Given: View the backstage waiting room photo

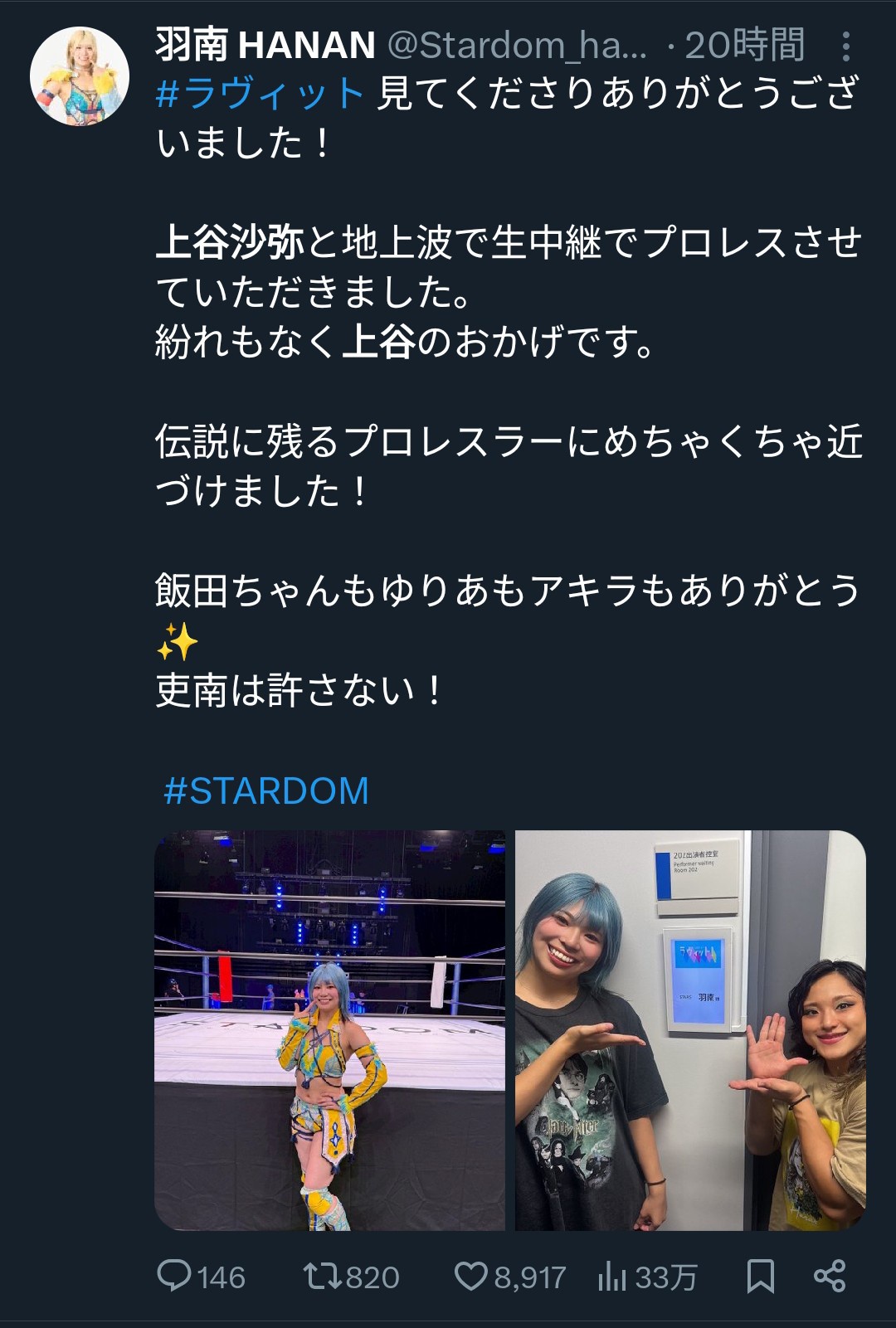Looking at the screenshot, I should pyautogui.click(x=690, y=1029).
